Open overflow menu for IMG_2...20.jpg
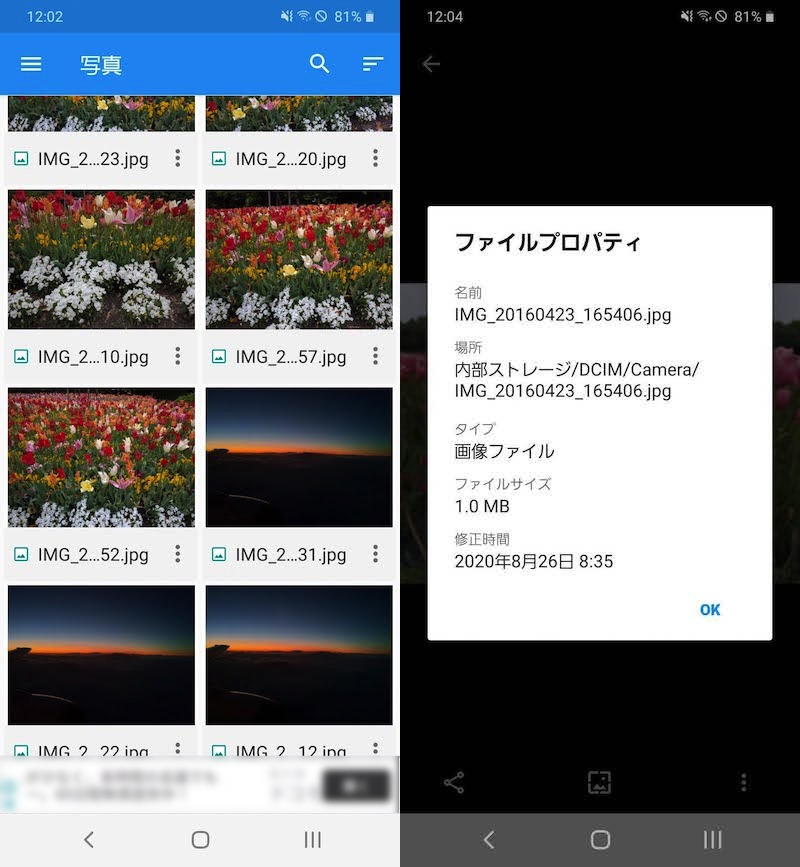 click(375, 158)
